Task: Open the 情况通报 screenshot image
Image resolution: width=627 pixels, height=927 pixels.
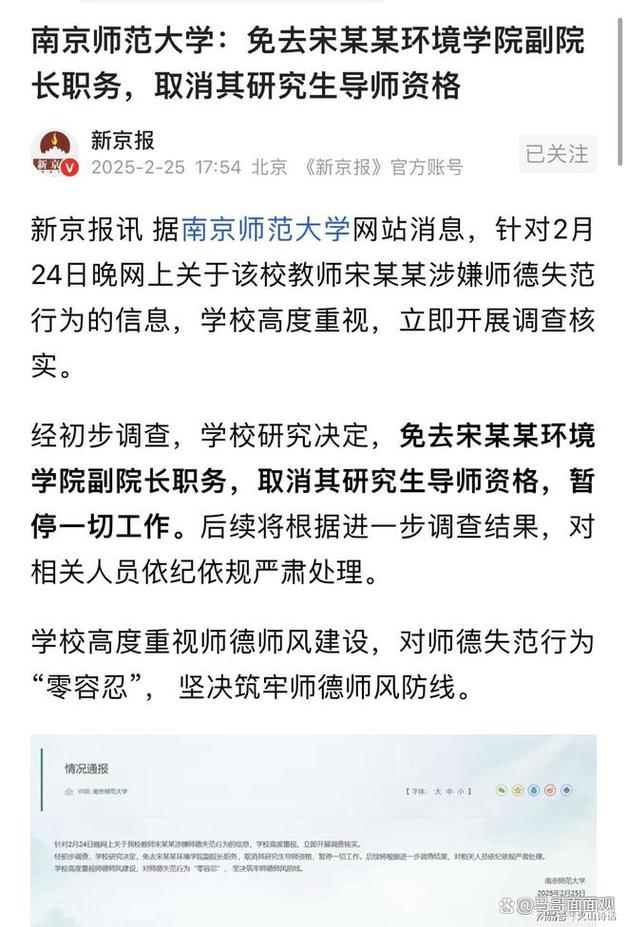Action: pos(313,825)
